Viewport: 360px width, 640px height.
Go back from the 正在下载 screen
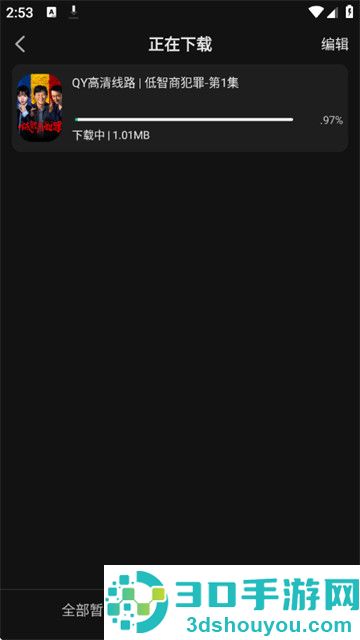pos(20,44)
